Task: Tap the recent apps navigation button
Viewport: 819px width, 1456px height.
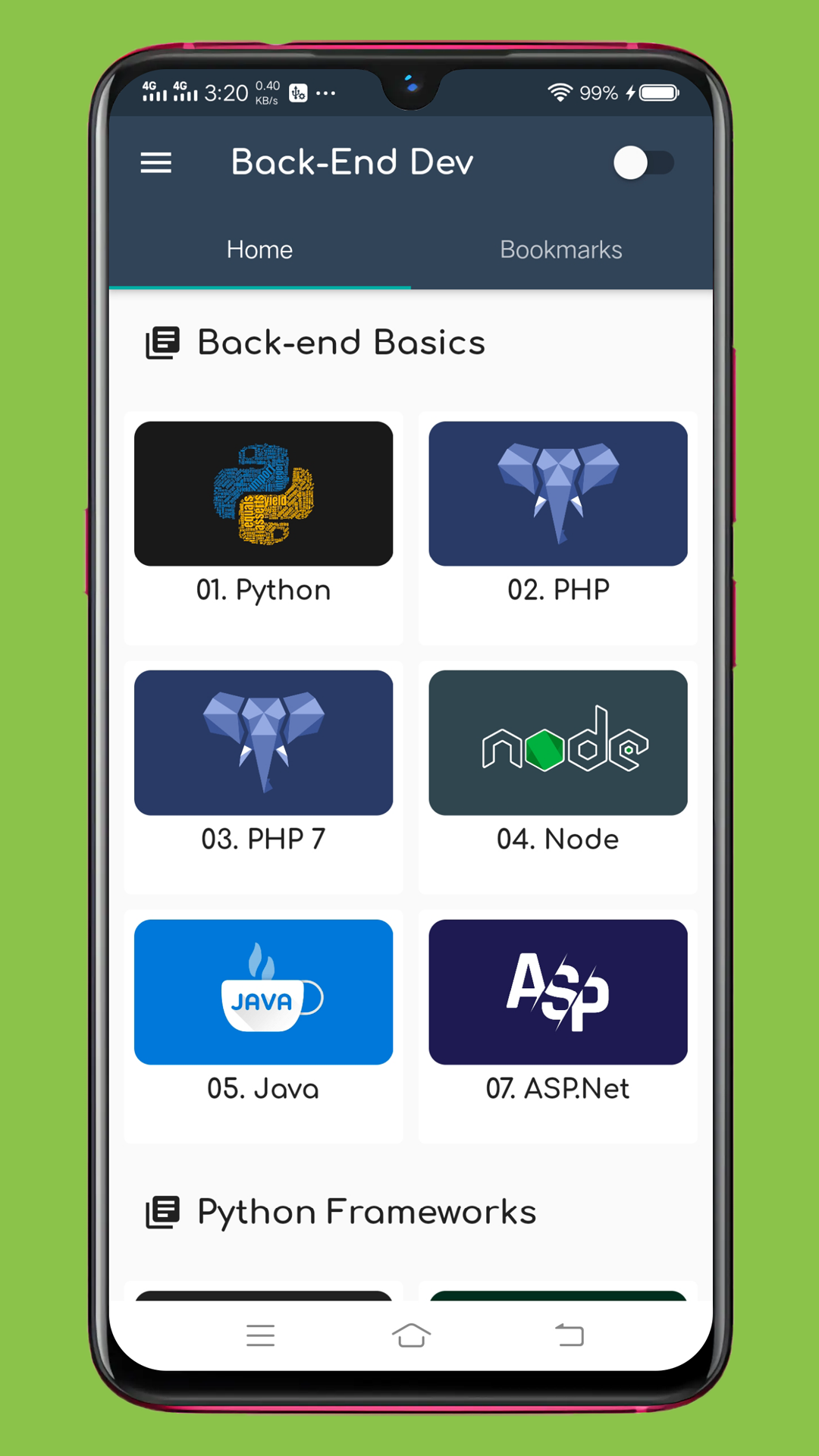Action: pos(261,1335)
